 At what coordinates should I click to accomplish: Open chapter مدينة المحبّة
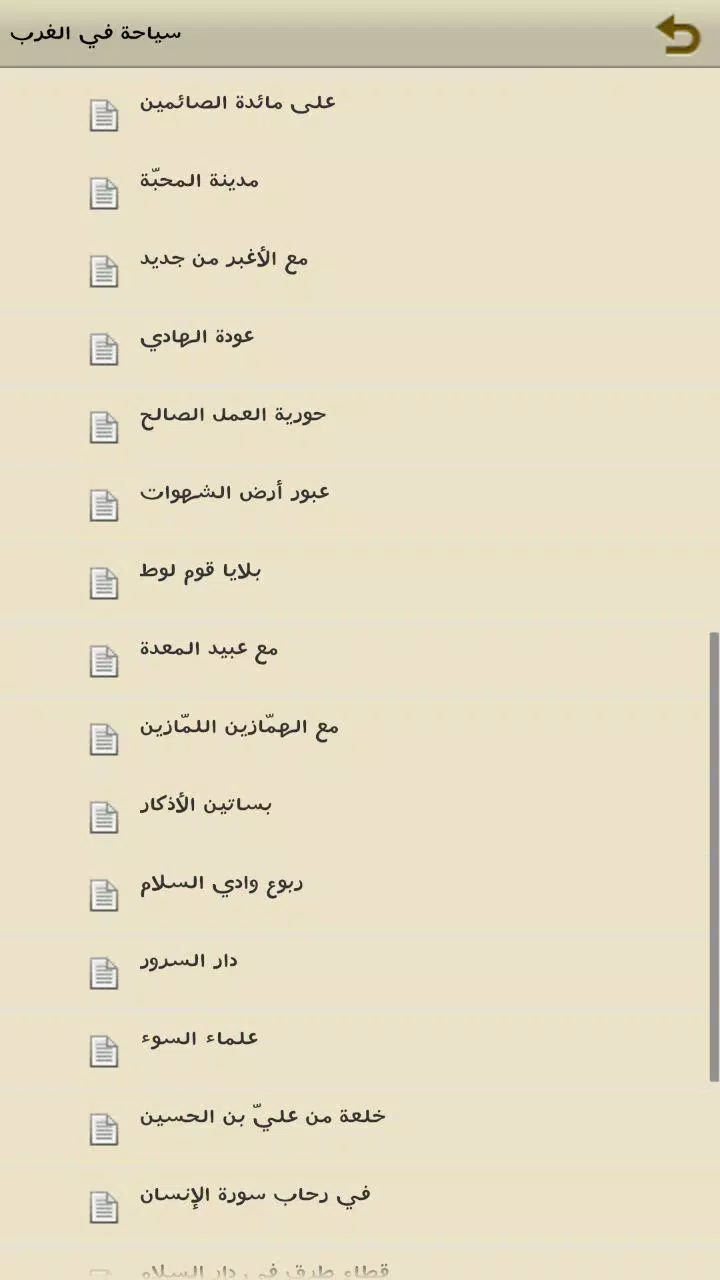pos(360,187)
